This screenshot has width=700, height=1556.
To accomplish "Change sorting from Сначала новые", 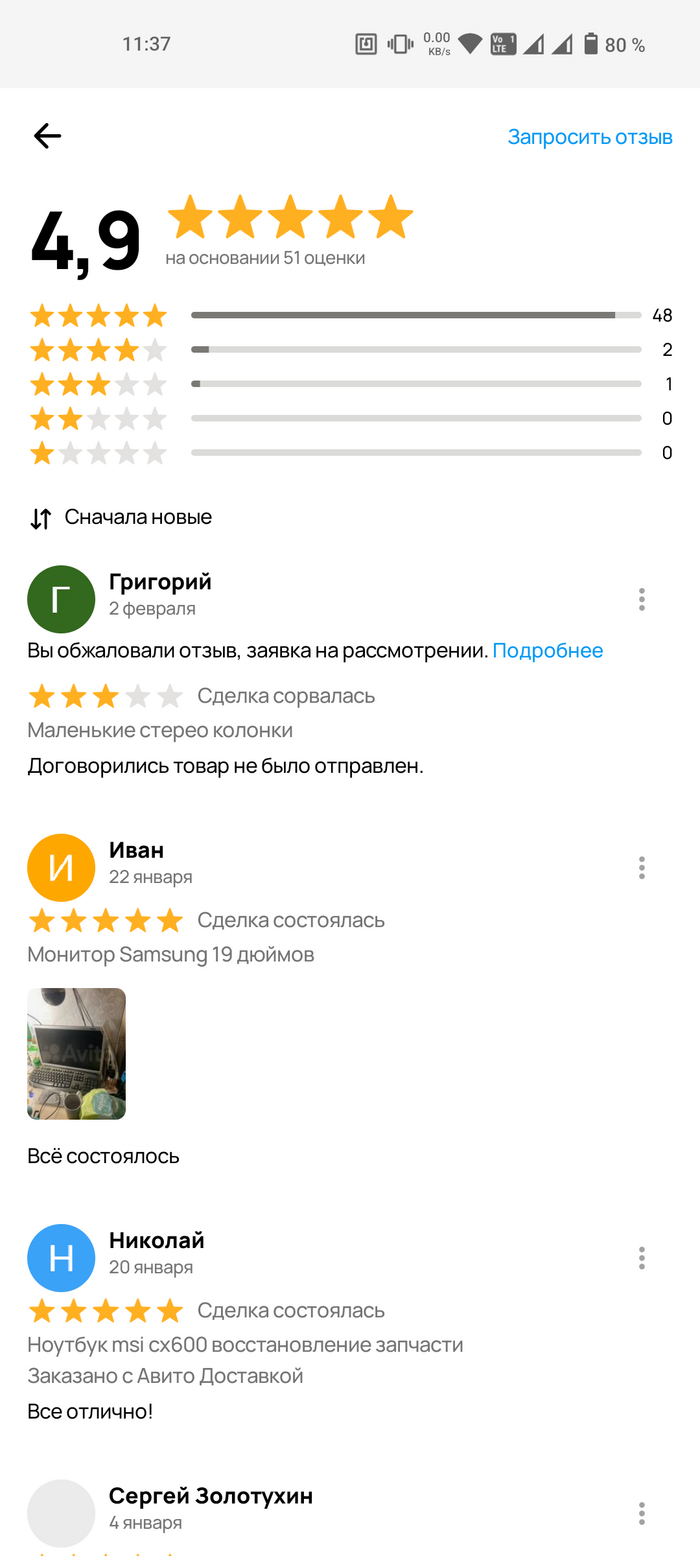I will [121, 518].
